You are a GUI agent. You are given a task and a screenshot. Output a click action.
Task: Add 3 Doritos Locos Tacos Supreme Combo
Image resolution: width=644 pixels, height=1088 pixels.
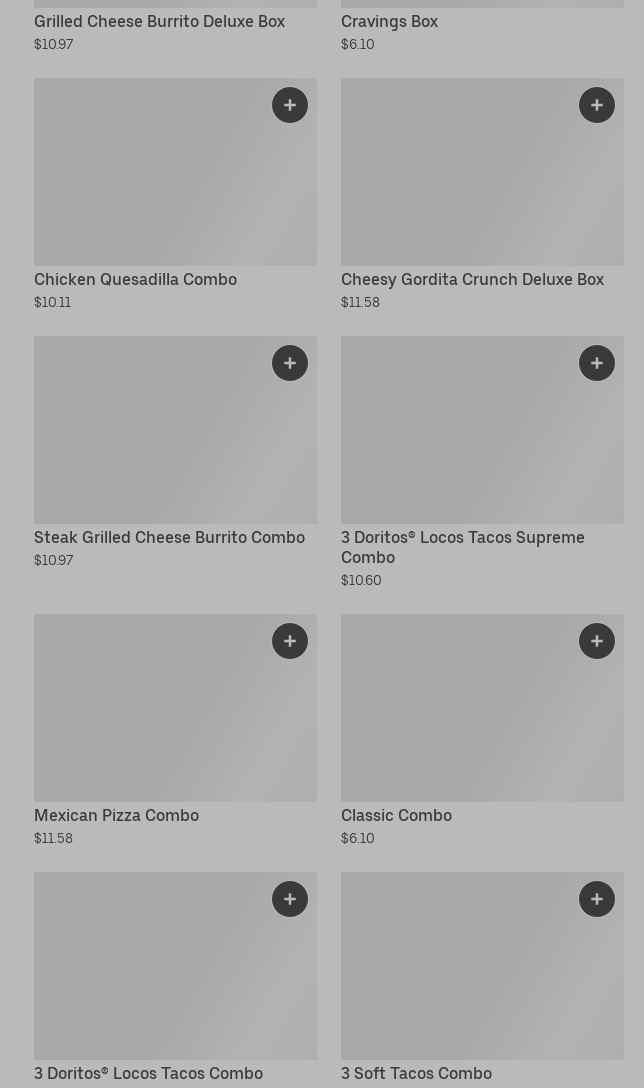pos(597,363)
